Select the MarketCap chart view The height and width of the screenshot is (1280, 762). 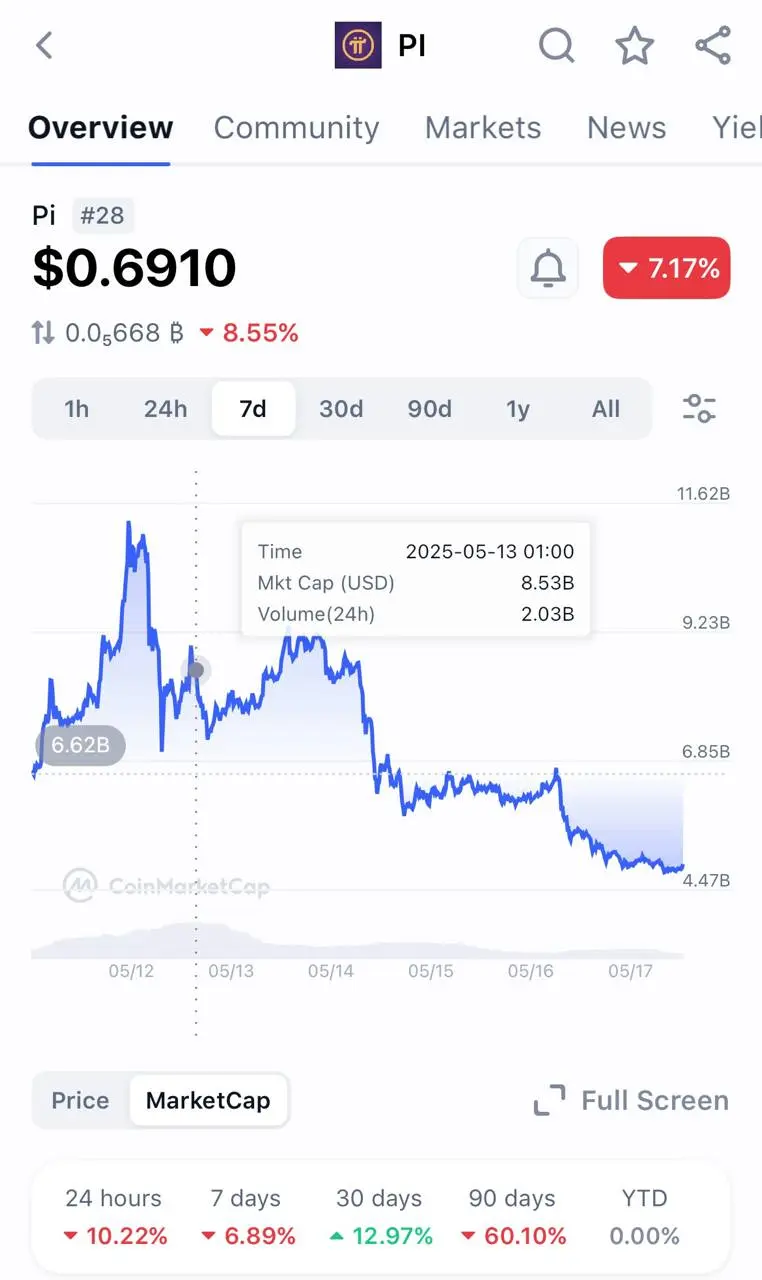point(208,1101)
